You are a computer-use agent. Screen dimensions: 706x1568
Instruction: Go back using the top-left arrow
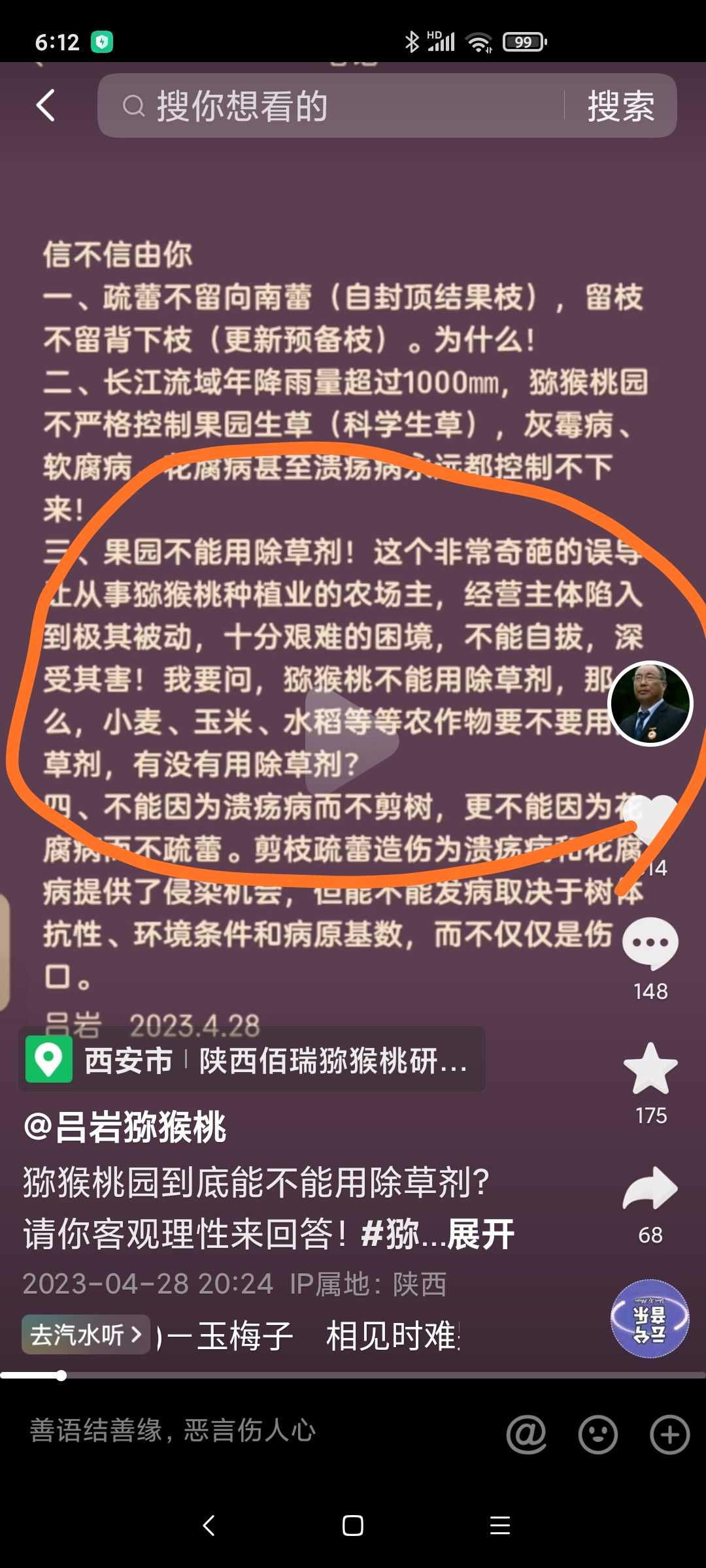(46, 105)
